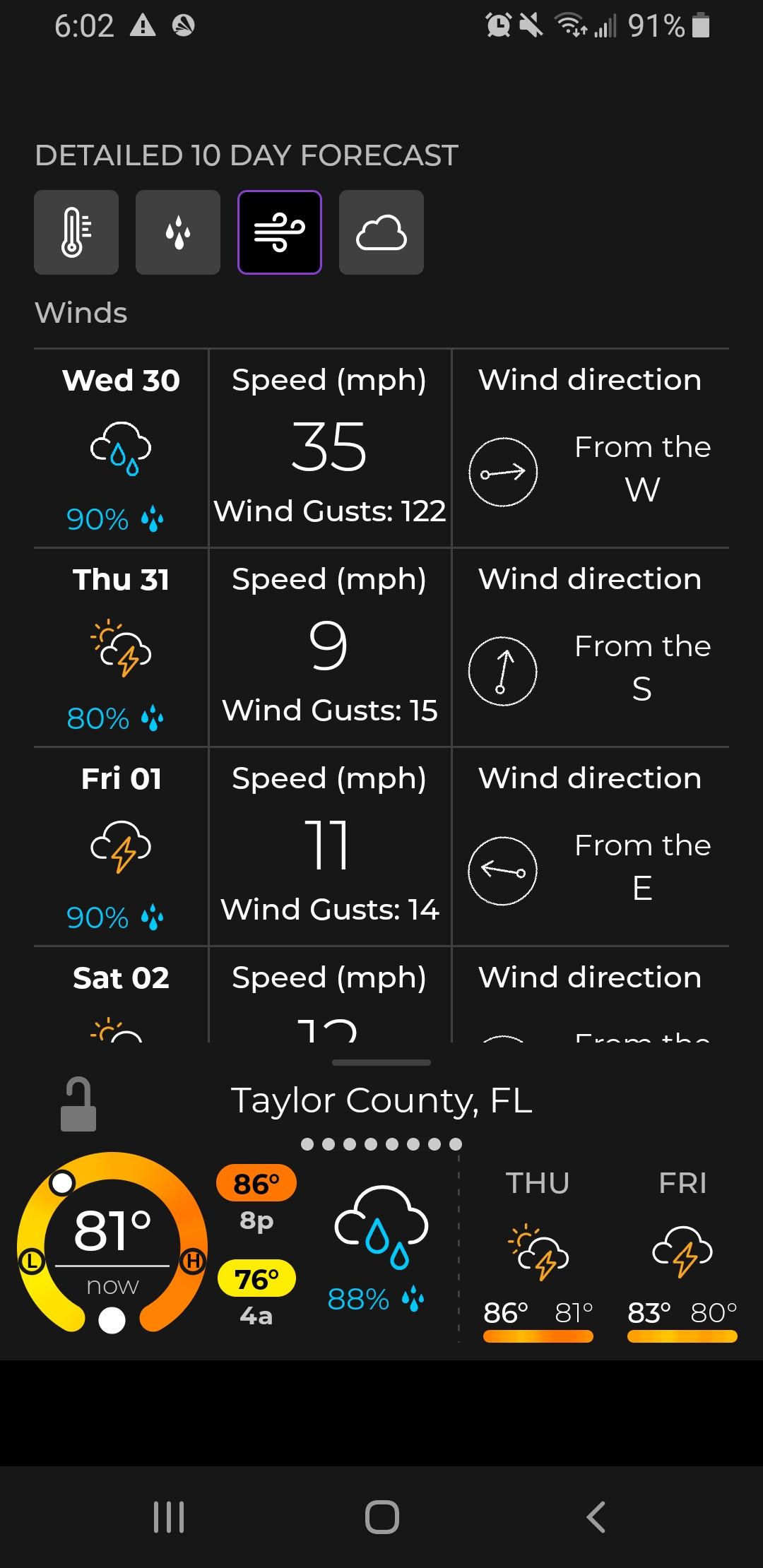Switch to the temperature forecast tab
The image size is (763, 1568).
(x=76, y=232)
